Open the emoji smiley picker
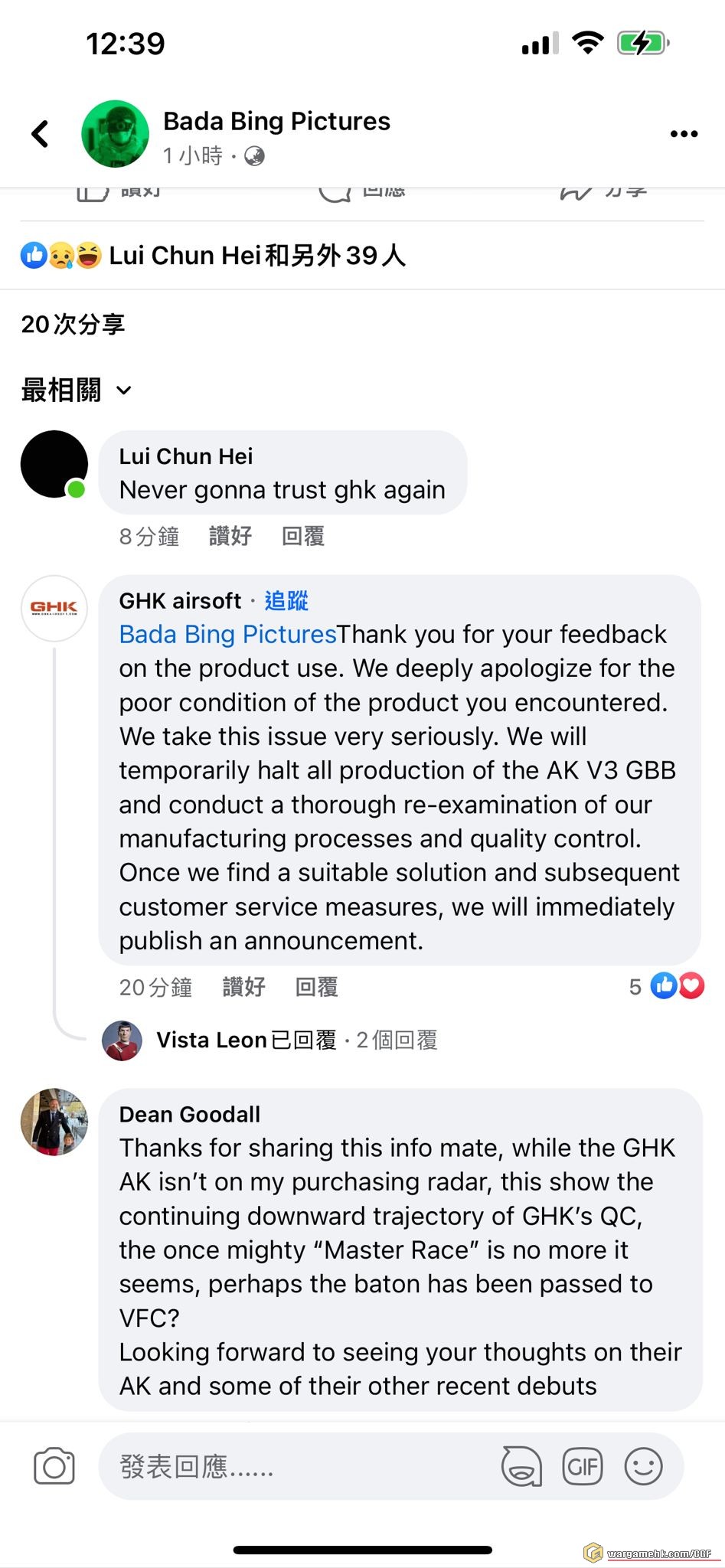725x1568 pixels. point(643,1466)
